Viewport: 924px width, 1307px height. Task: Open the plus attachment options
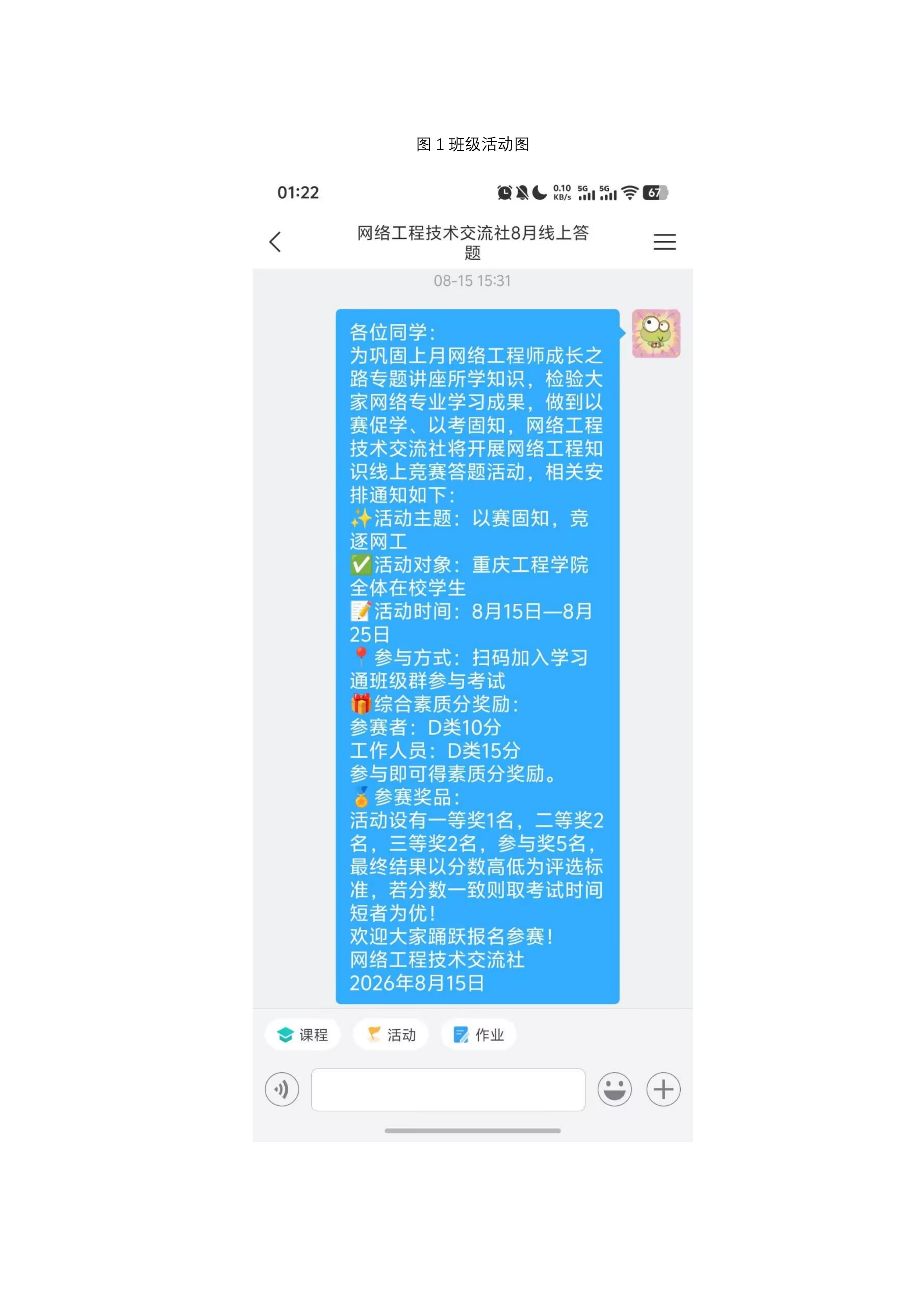664,1090
